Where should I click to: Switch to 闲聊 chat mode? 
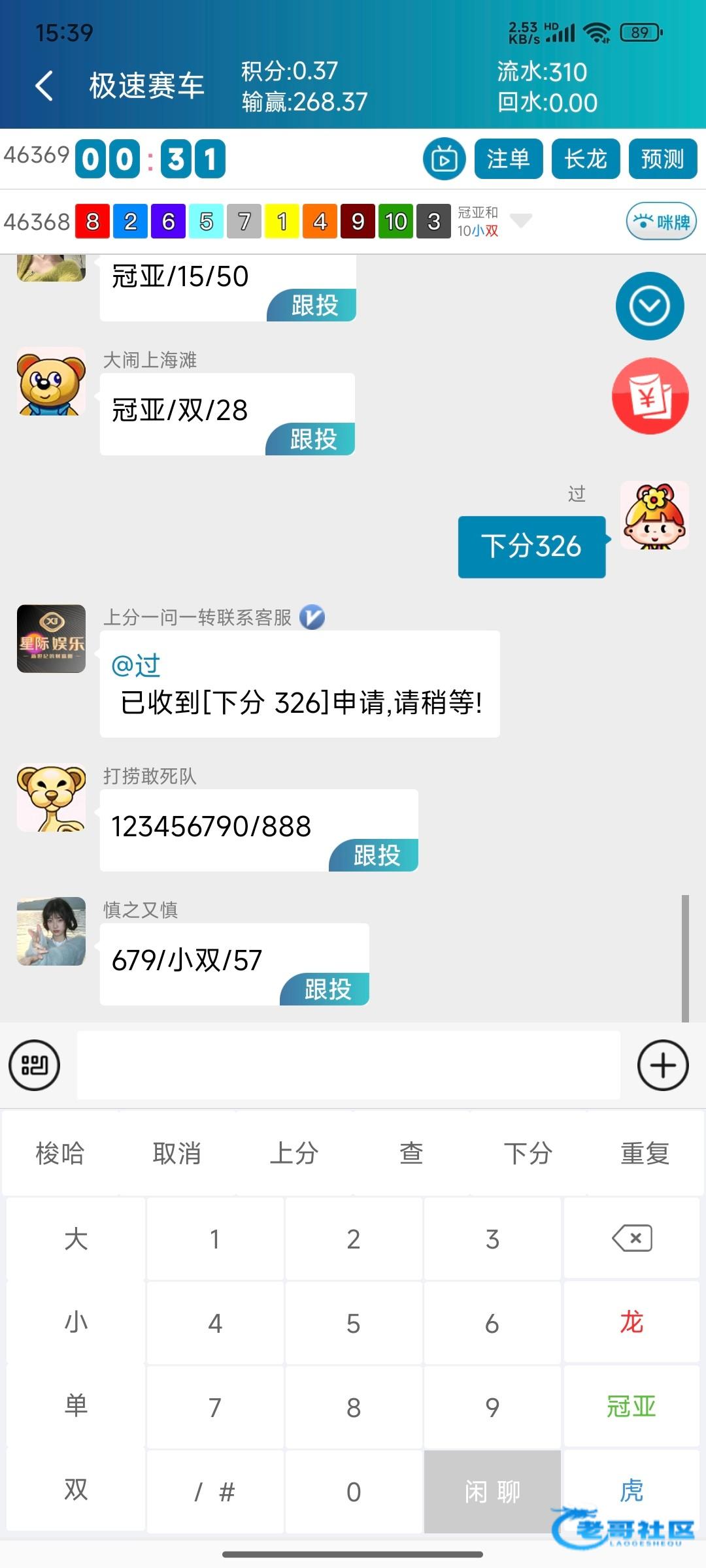pyautogui.click(x=492, y=1491)
